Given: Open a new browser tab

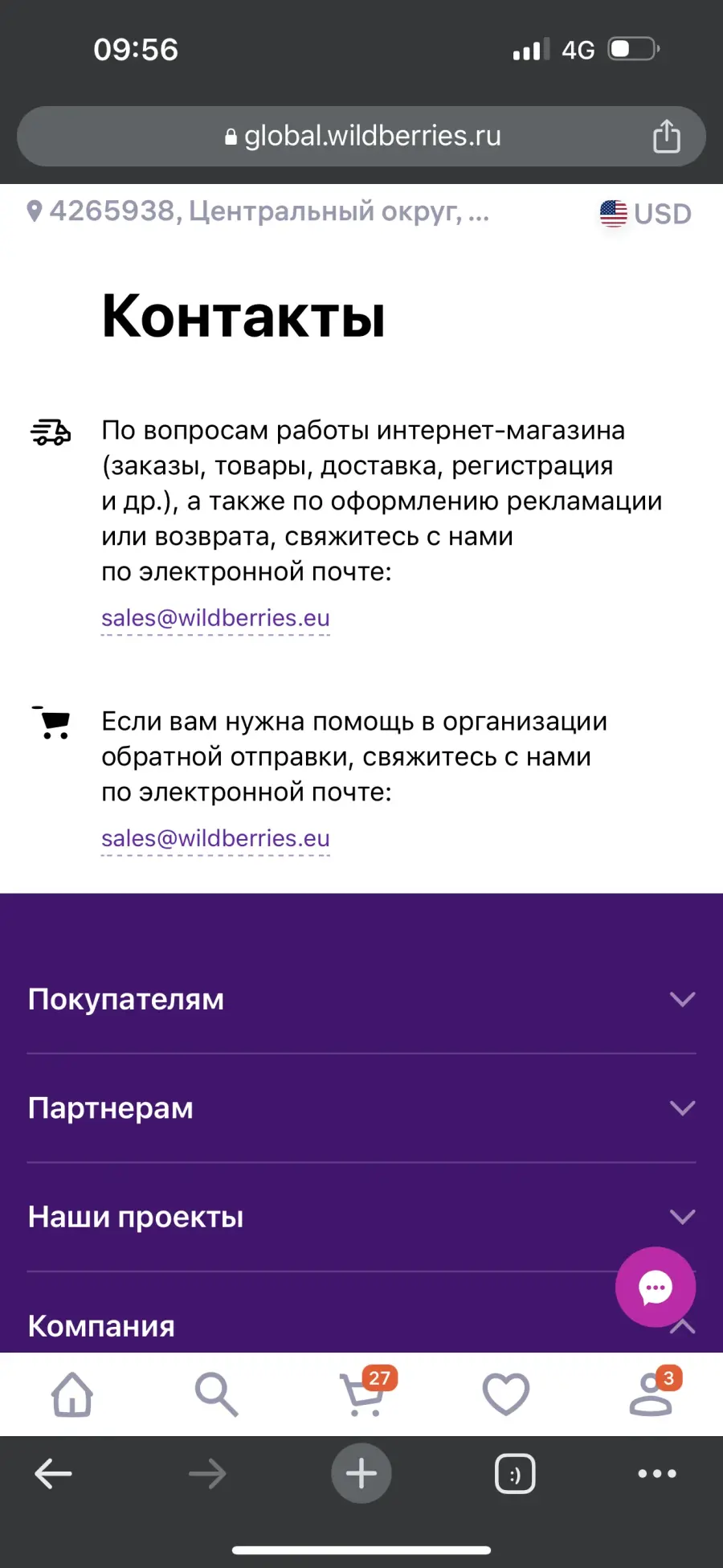Looking at the screenshot, I should click(x=361, y=1473).
